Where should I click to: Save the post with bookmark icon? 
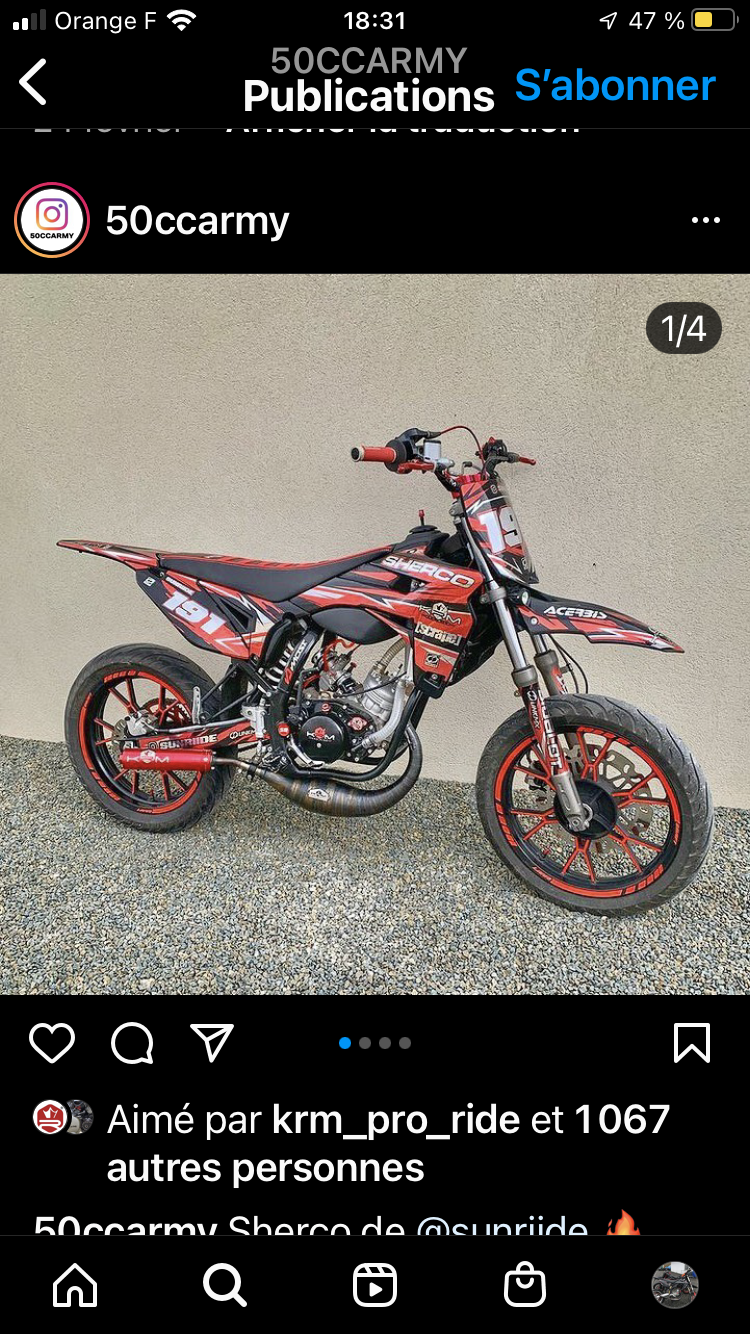(692, 1043)
